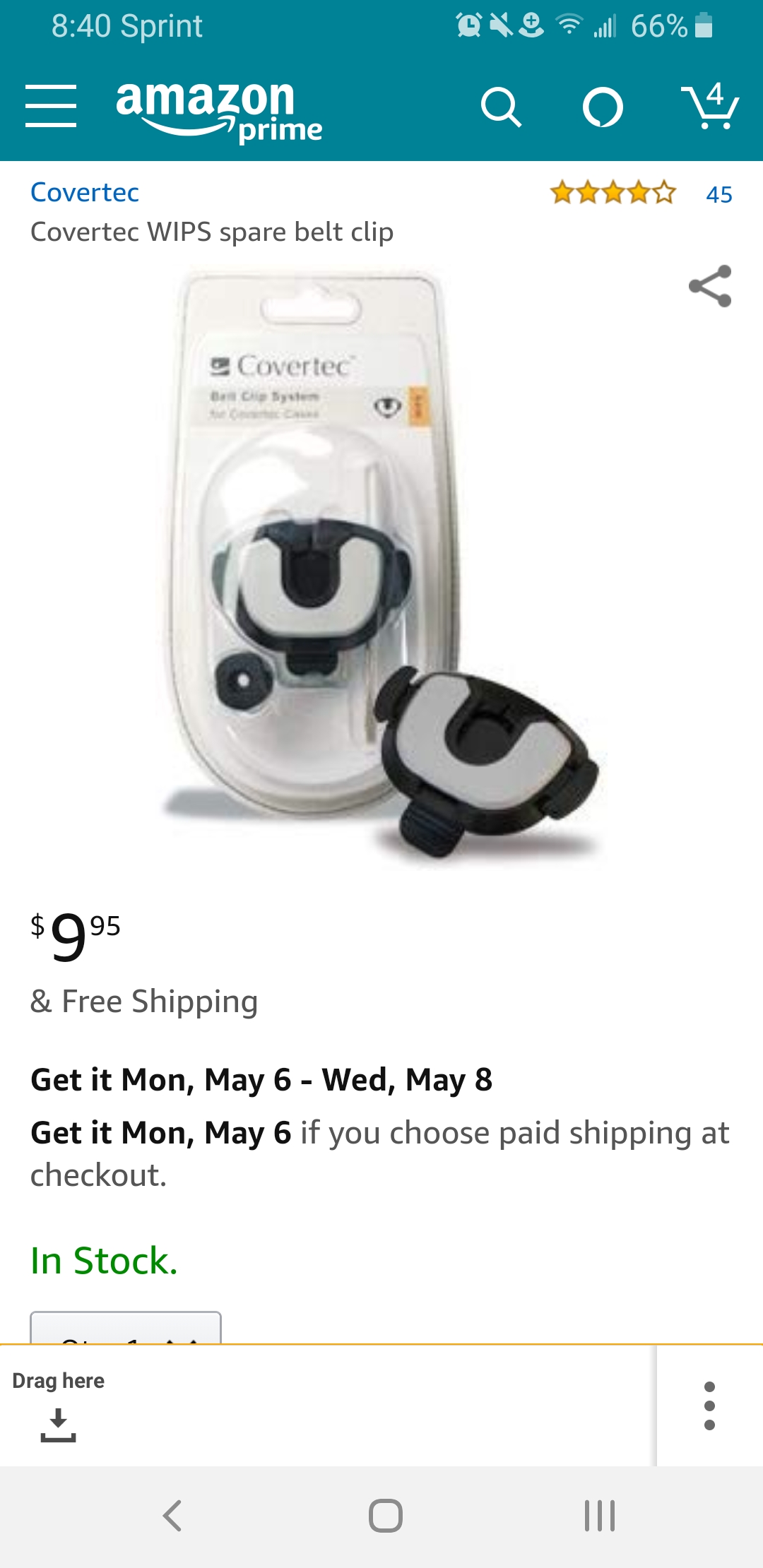Share this product
Screen dimensions: 763x1568
(710, 286)
